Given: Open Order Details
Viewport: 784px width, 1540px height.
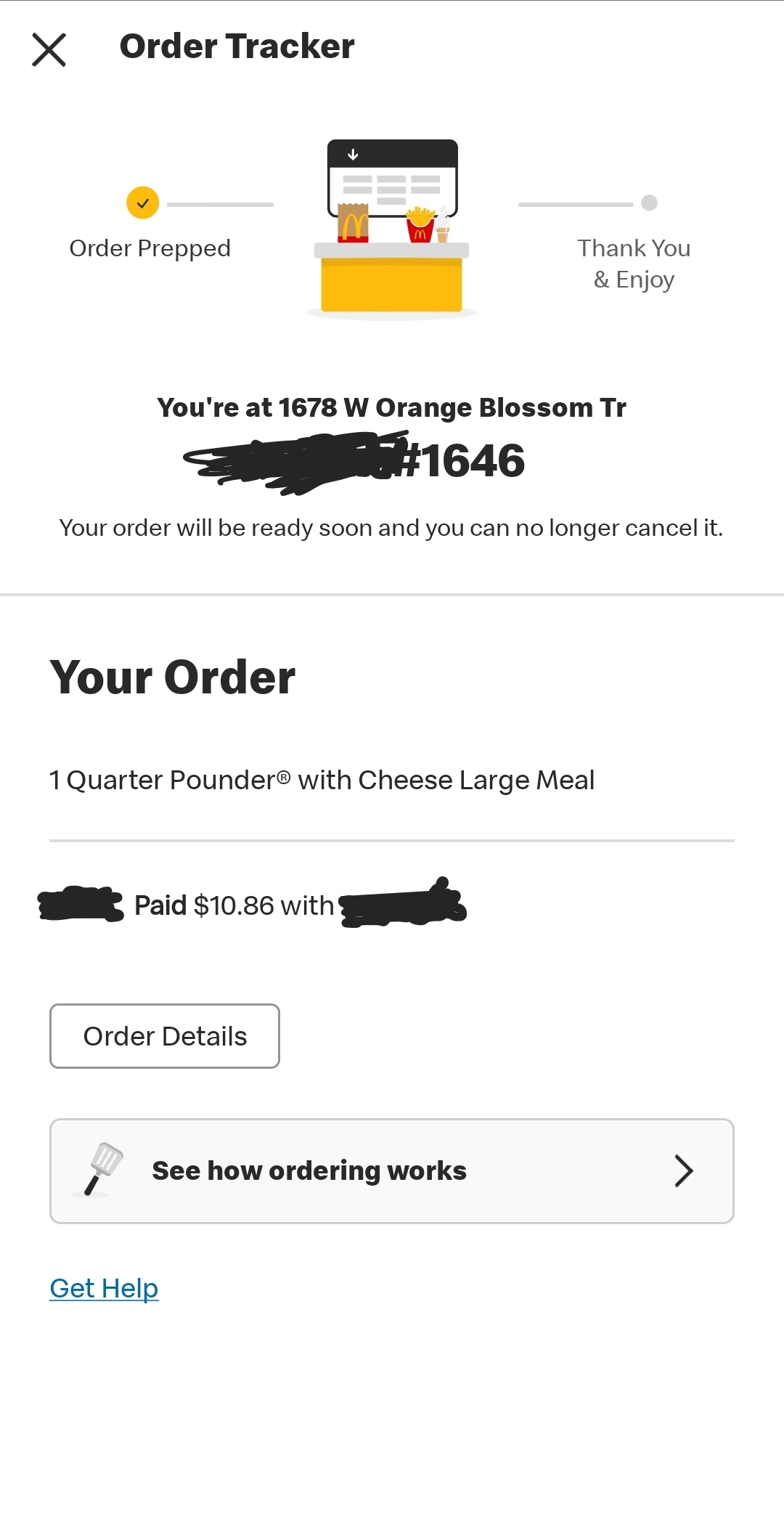Looking at the screenshot, I should (x=165, y=1036).
